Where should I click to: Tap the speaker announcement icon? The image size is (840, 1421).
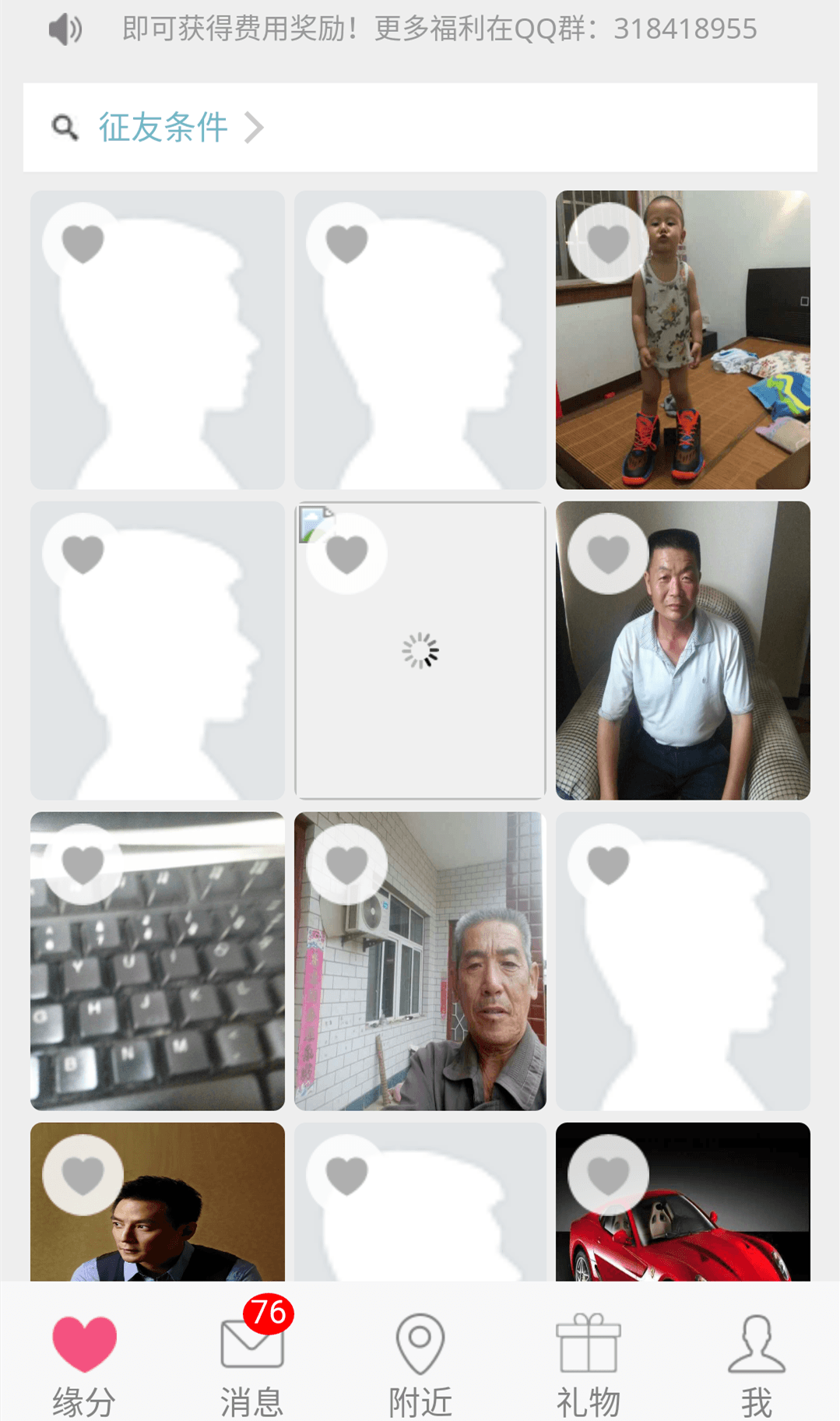click(x=65, y=30)
